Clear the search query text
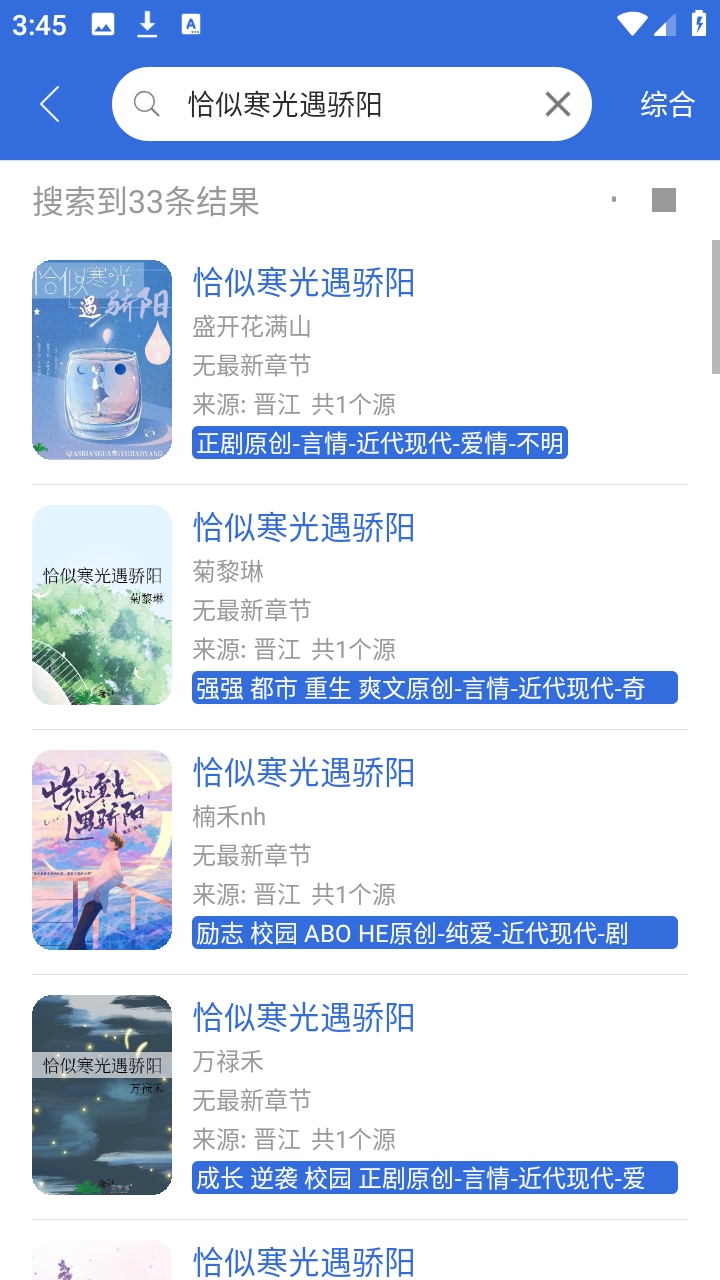 [557, 104]
